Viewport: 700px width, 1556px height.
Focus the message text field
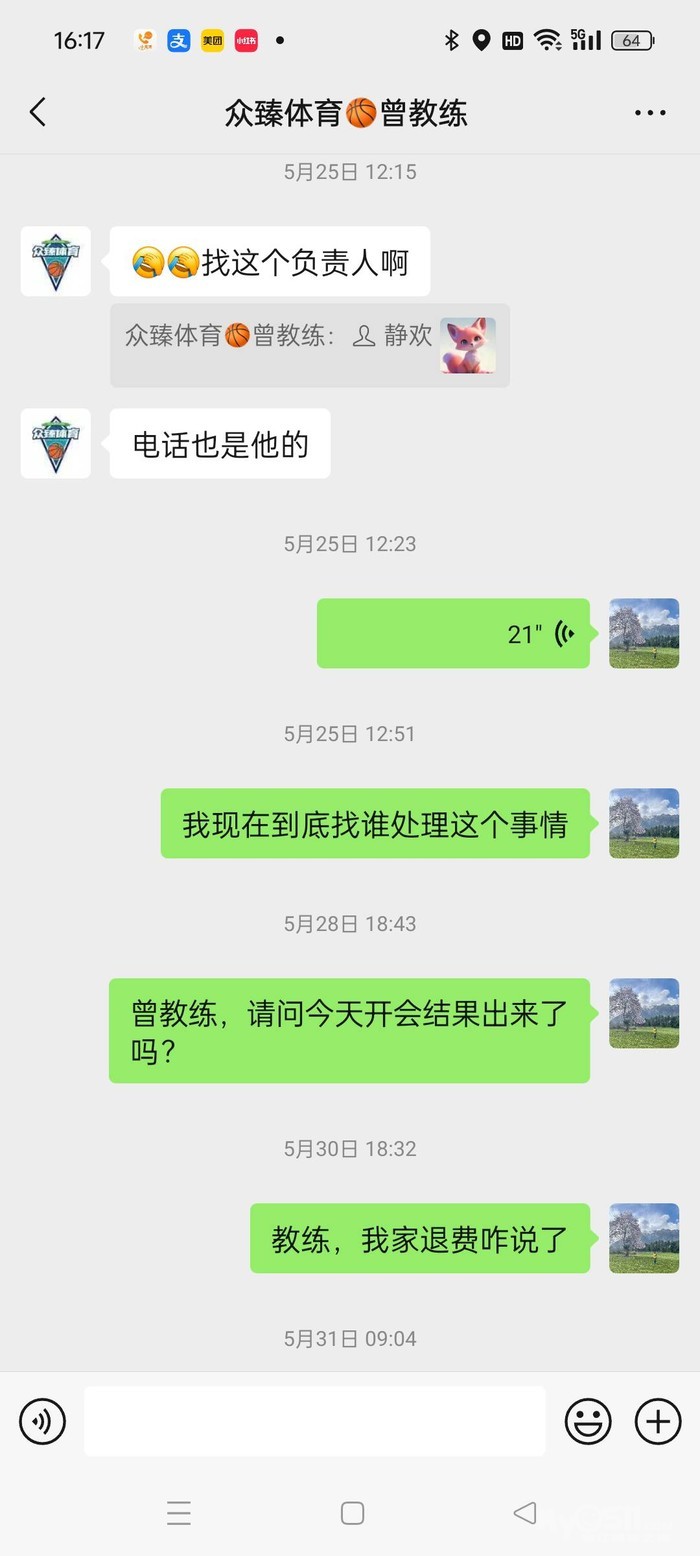tap(314, 1421)
